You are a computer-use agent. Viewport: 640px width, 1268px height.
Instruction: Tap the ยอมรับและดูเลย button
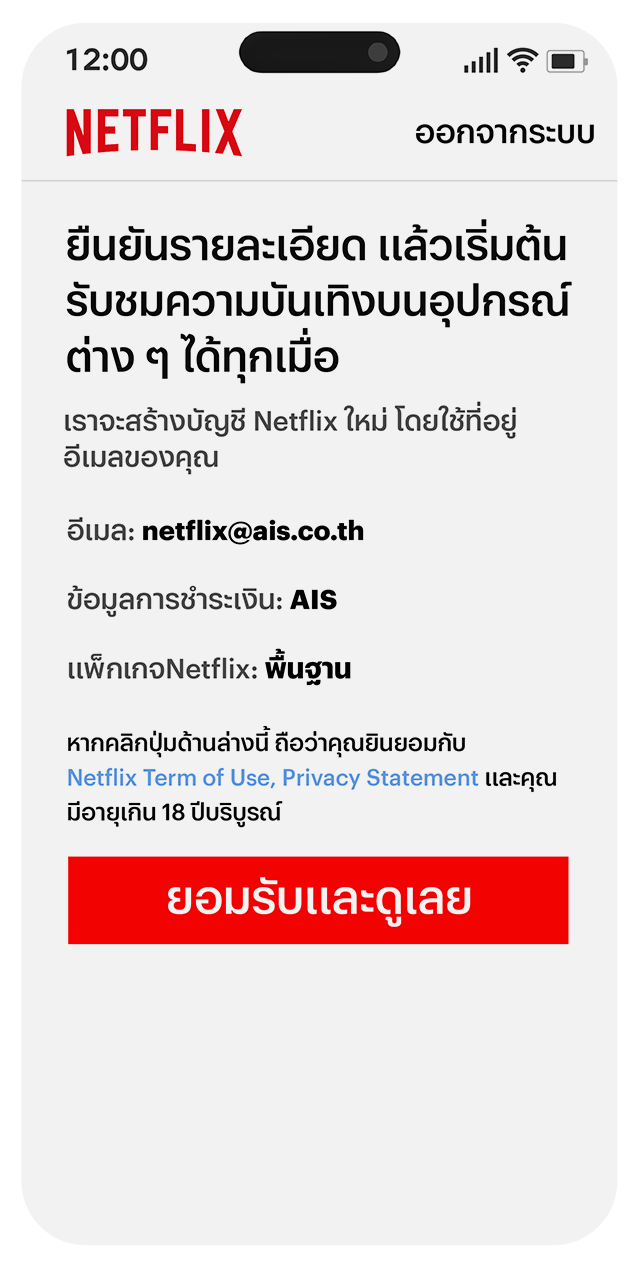318,900
